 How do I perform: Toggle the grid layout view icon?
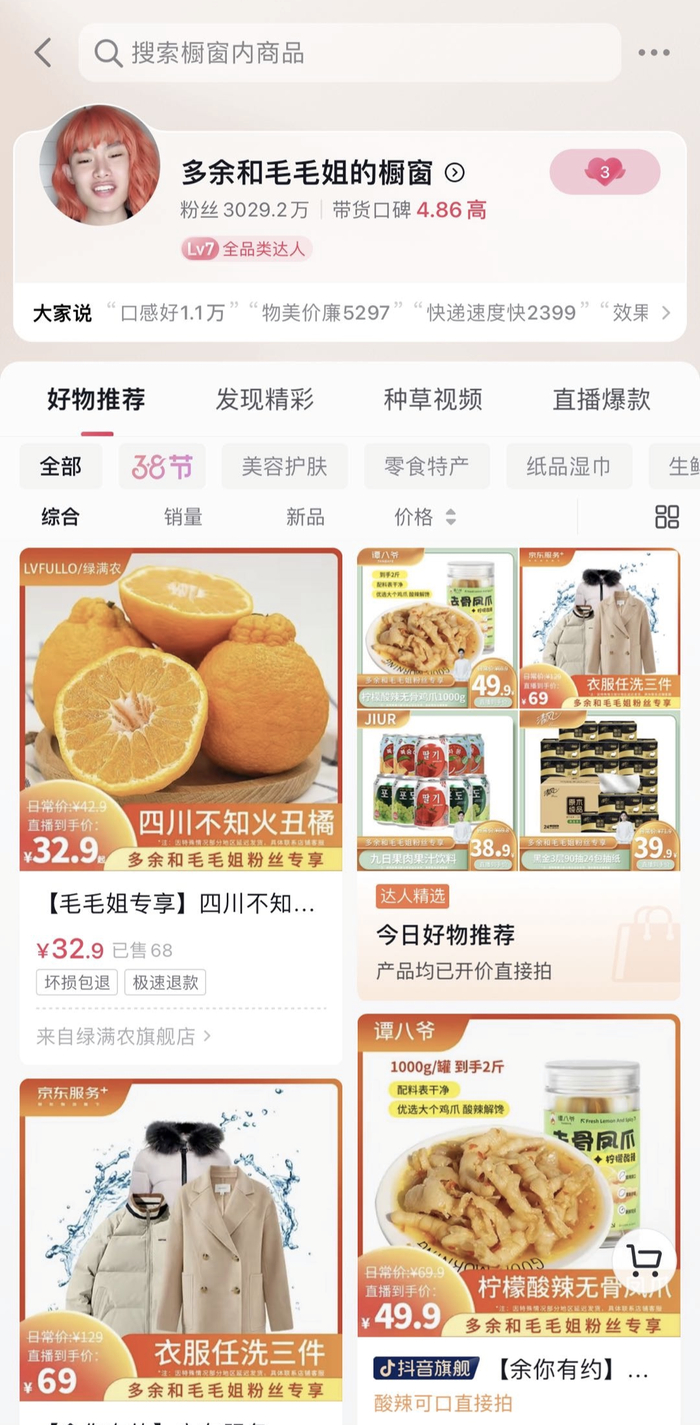[x=667, y=517]
